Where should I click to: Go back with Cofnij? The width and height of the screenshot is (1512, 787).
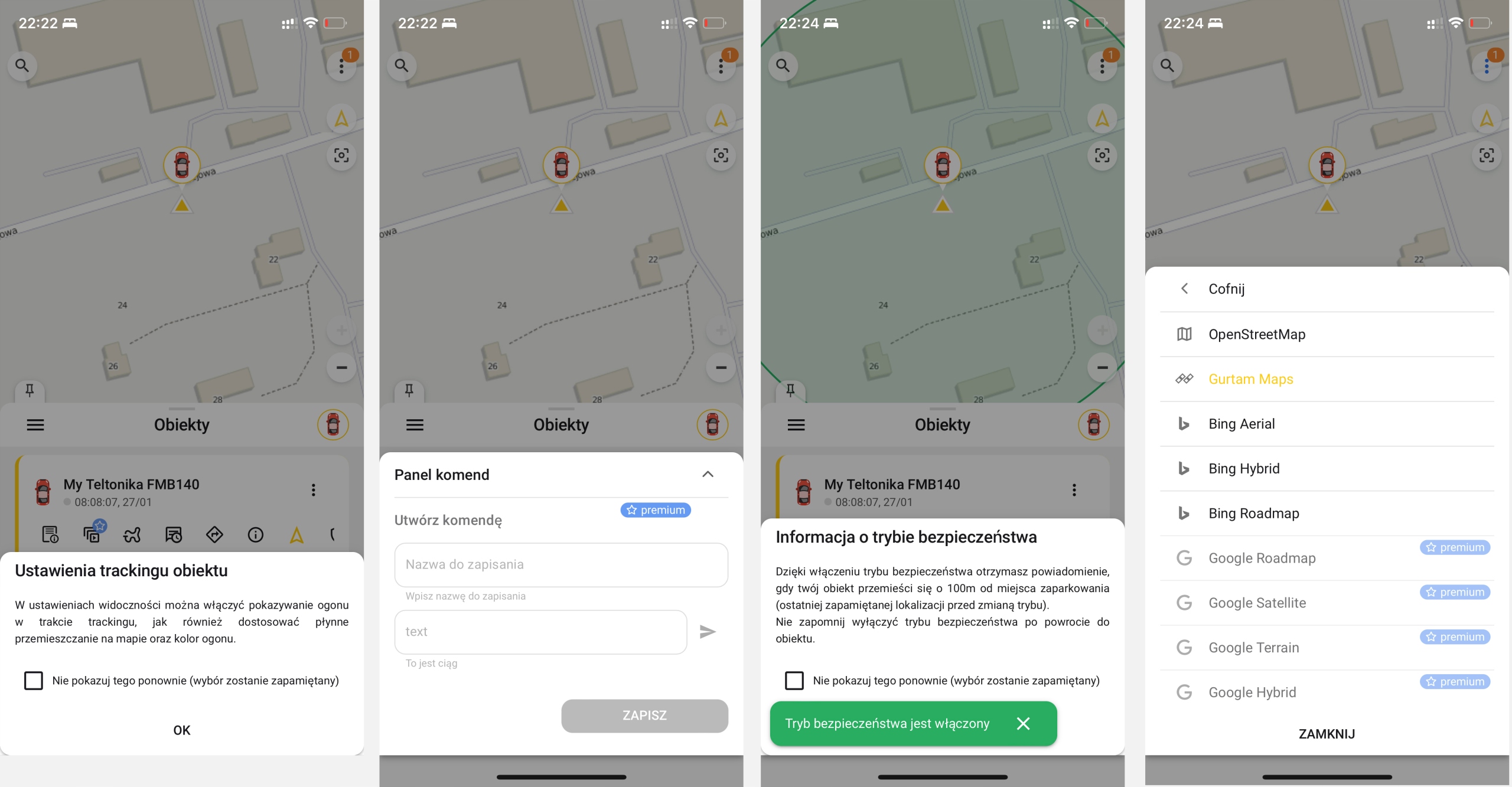click(x=1226, y=289)
